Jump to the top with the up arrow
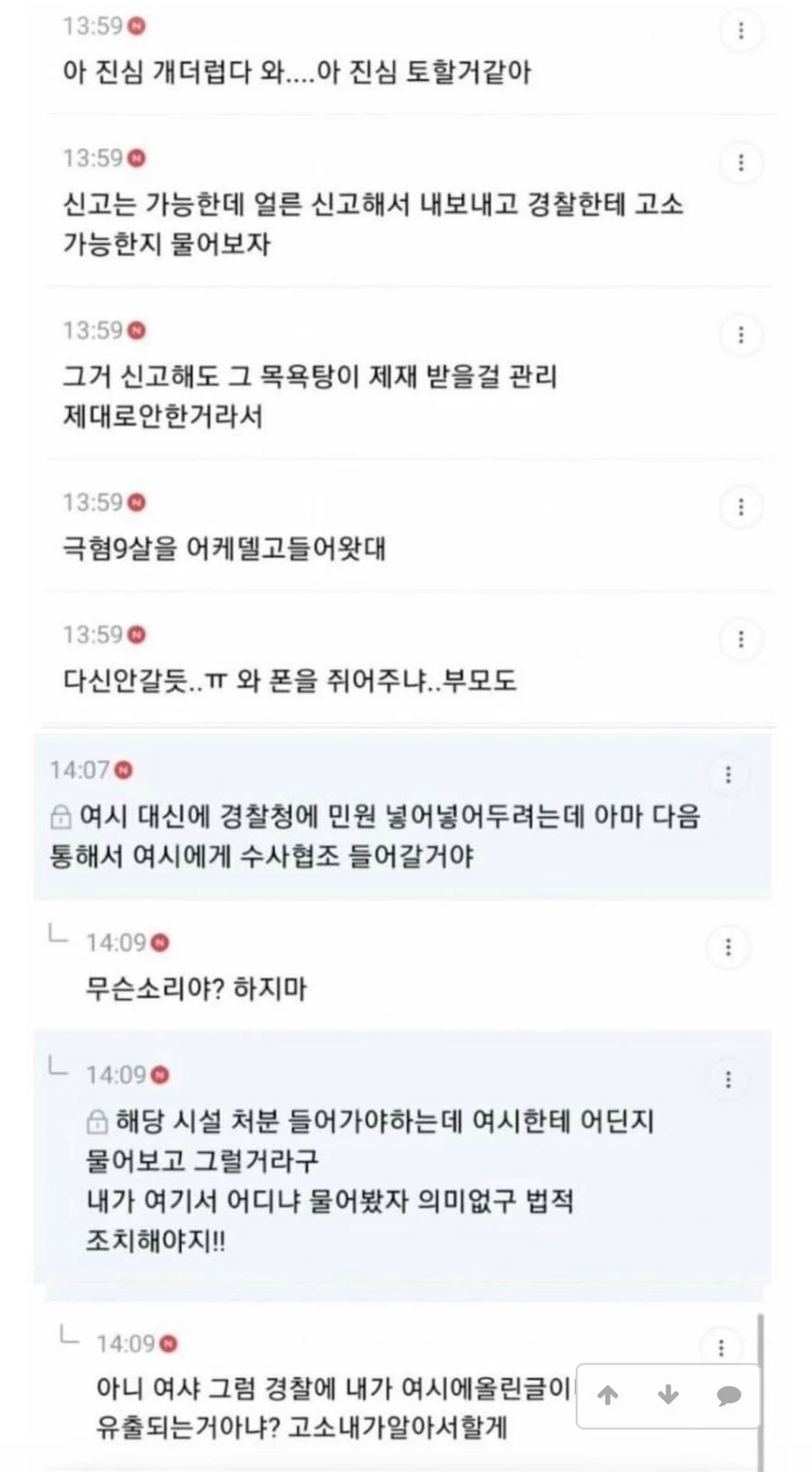 608,1396
